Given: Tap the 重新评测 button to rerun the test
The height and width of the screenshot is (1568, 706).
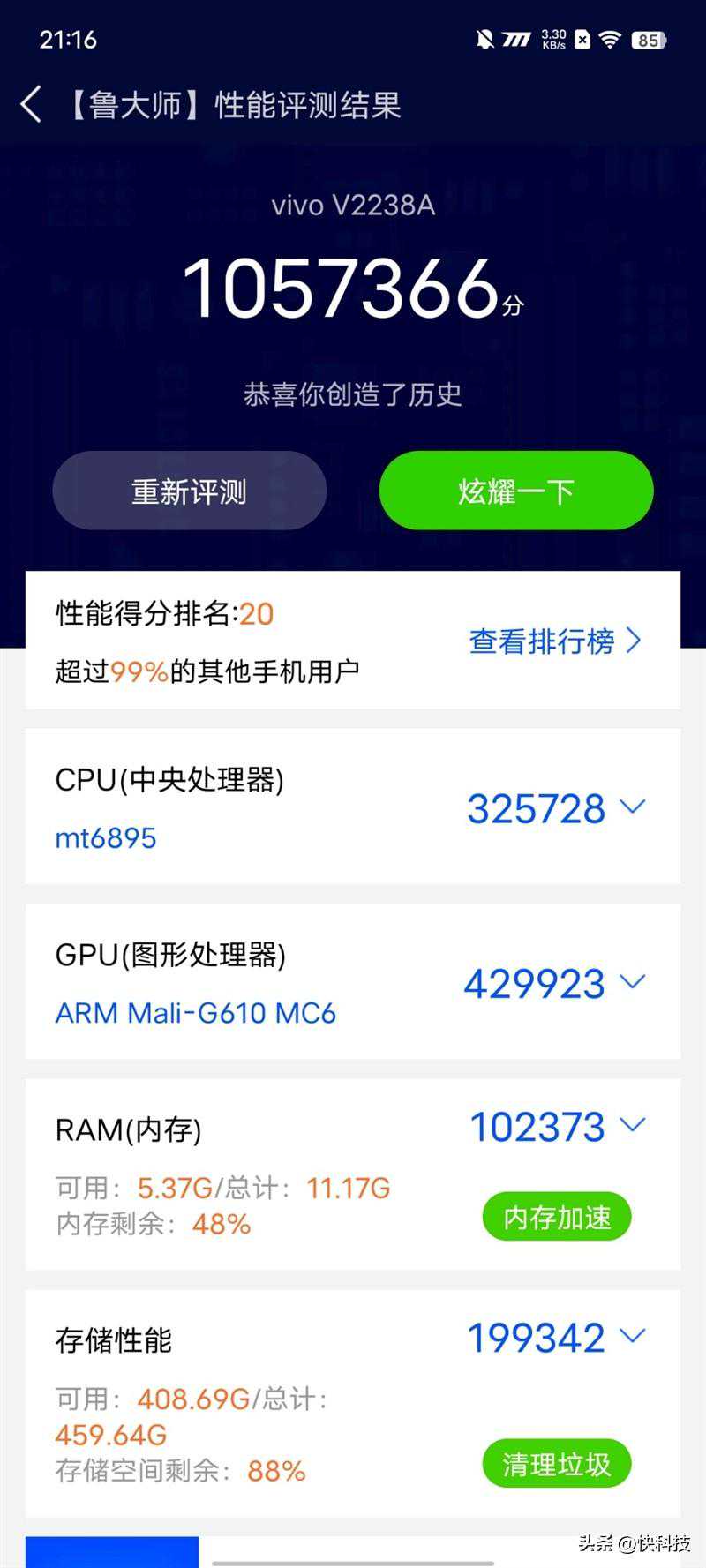Looking at the screenshot, I should 189,491.
